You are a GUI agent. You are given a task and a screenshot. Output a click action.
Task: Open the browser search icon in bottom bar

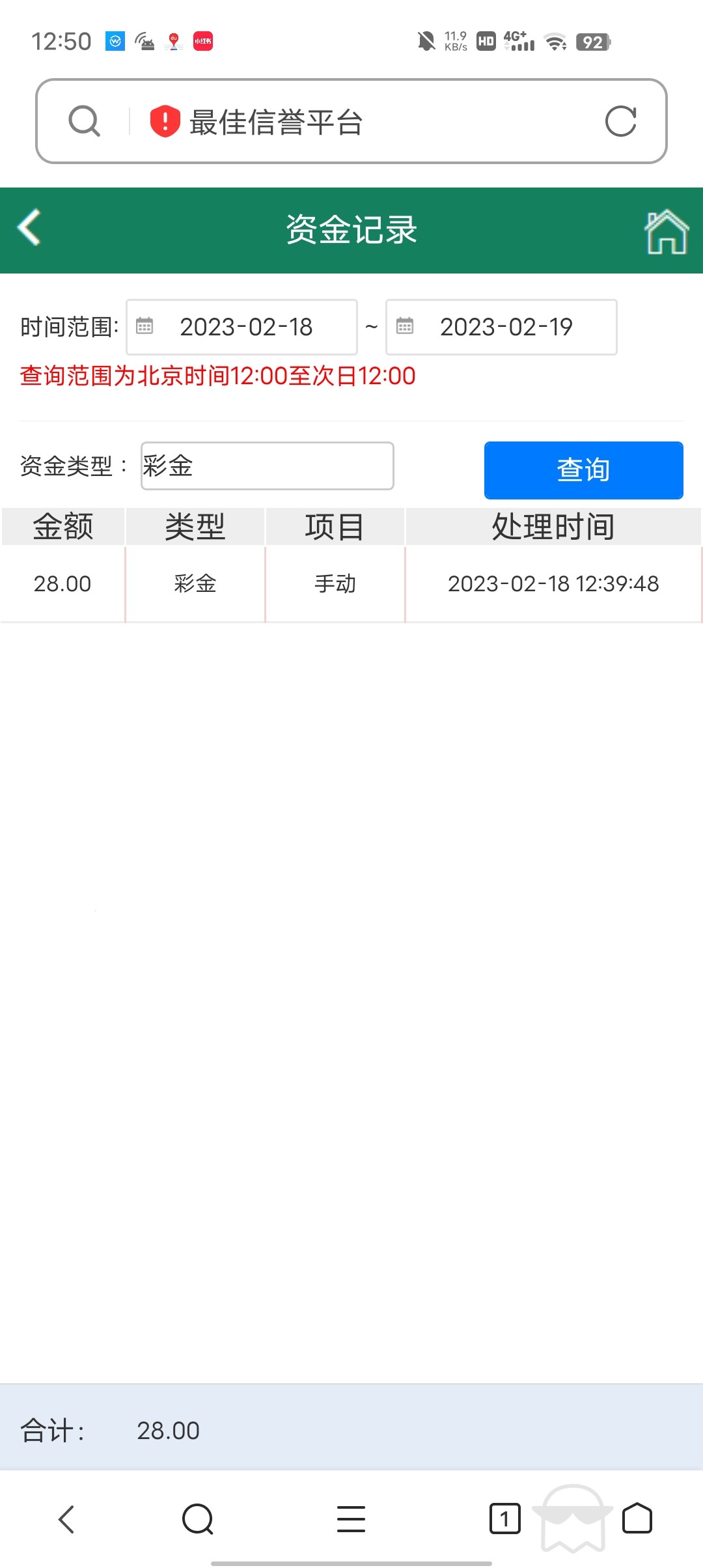pyautogui.click(x=197, y=1520)
